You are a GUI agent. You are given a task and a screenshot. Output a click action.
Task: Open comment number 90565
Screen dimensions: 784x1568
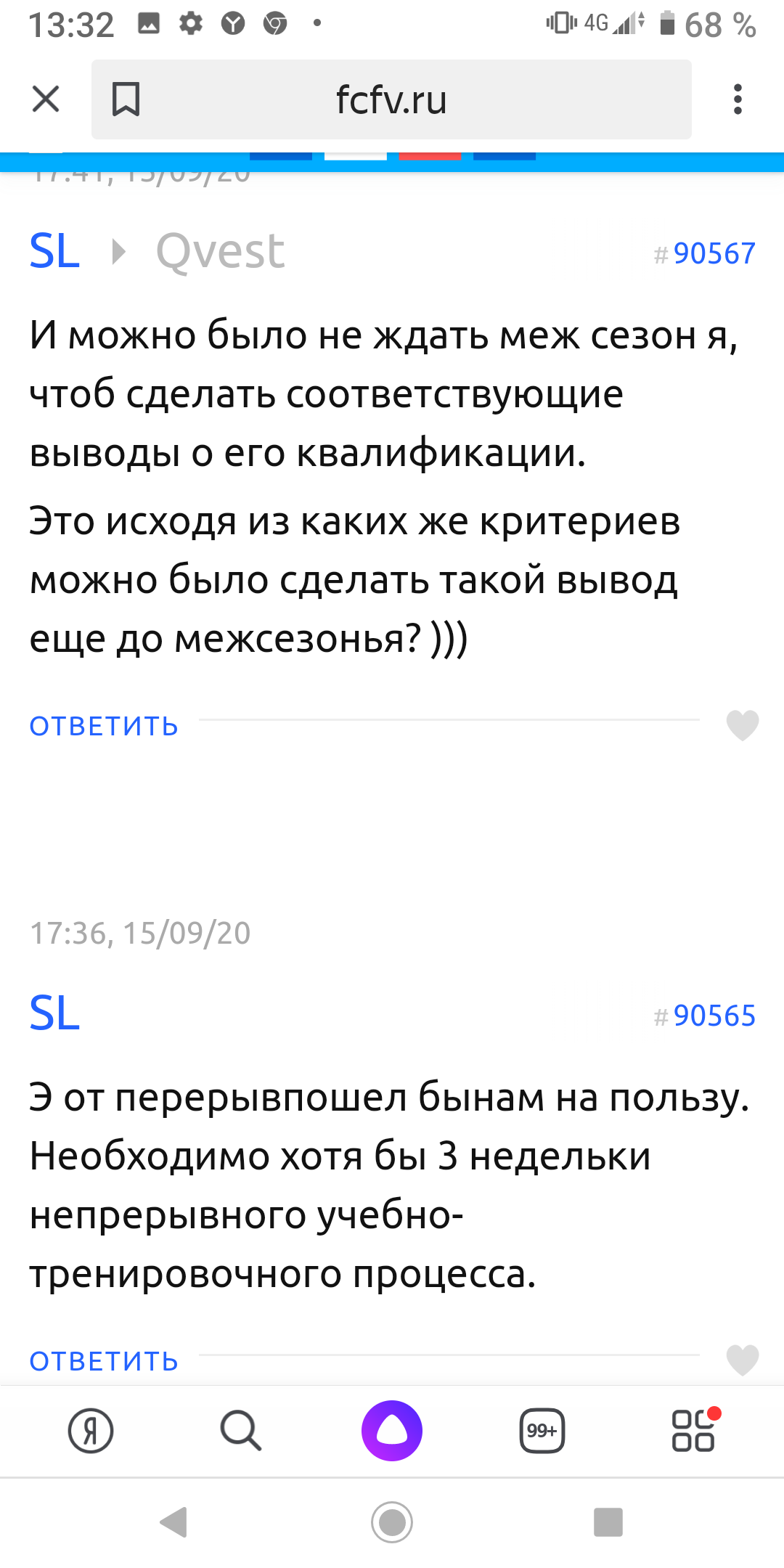click(714, 1016)
